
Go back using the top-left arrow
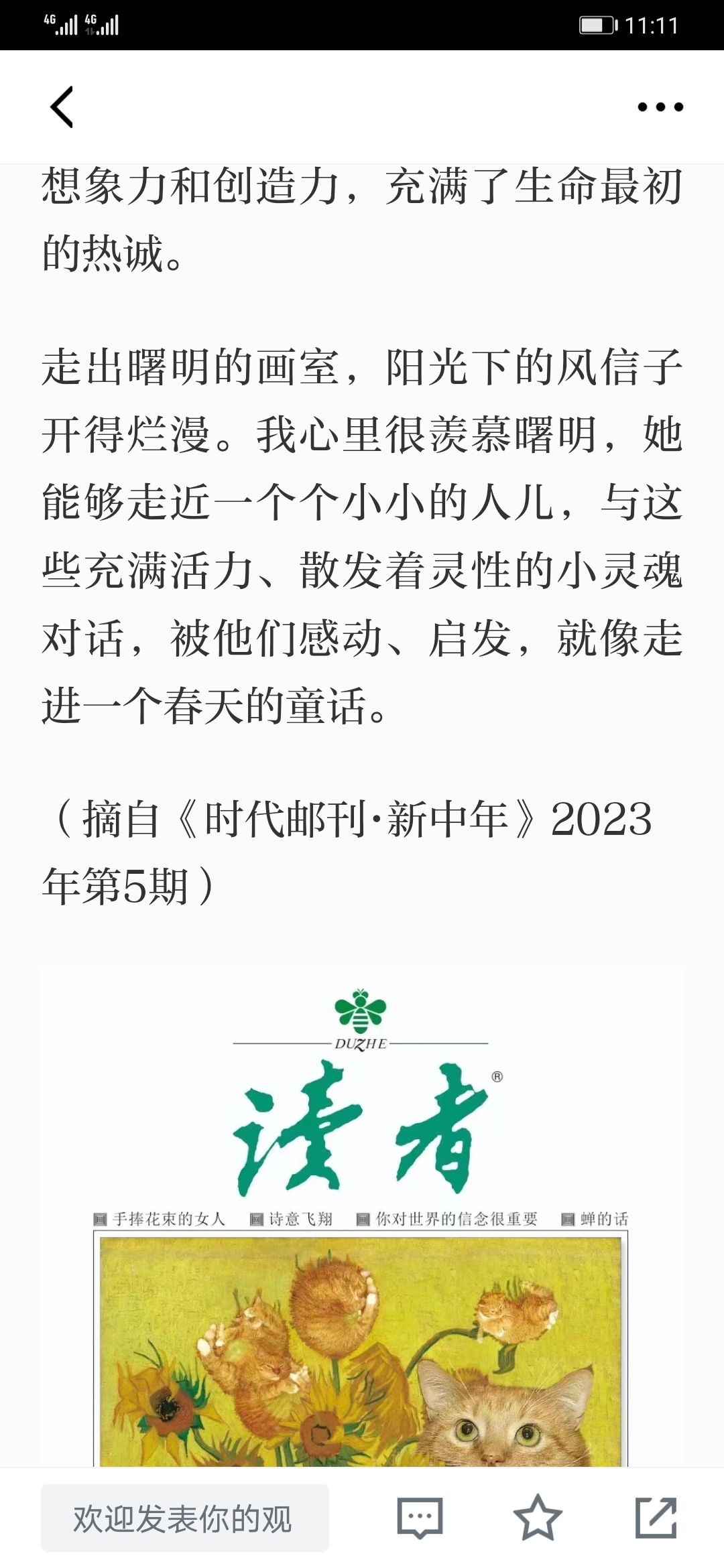62,107
